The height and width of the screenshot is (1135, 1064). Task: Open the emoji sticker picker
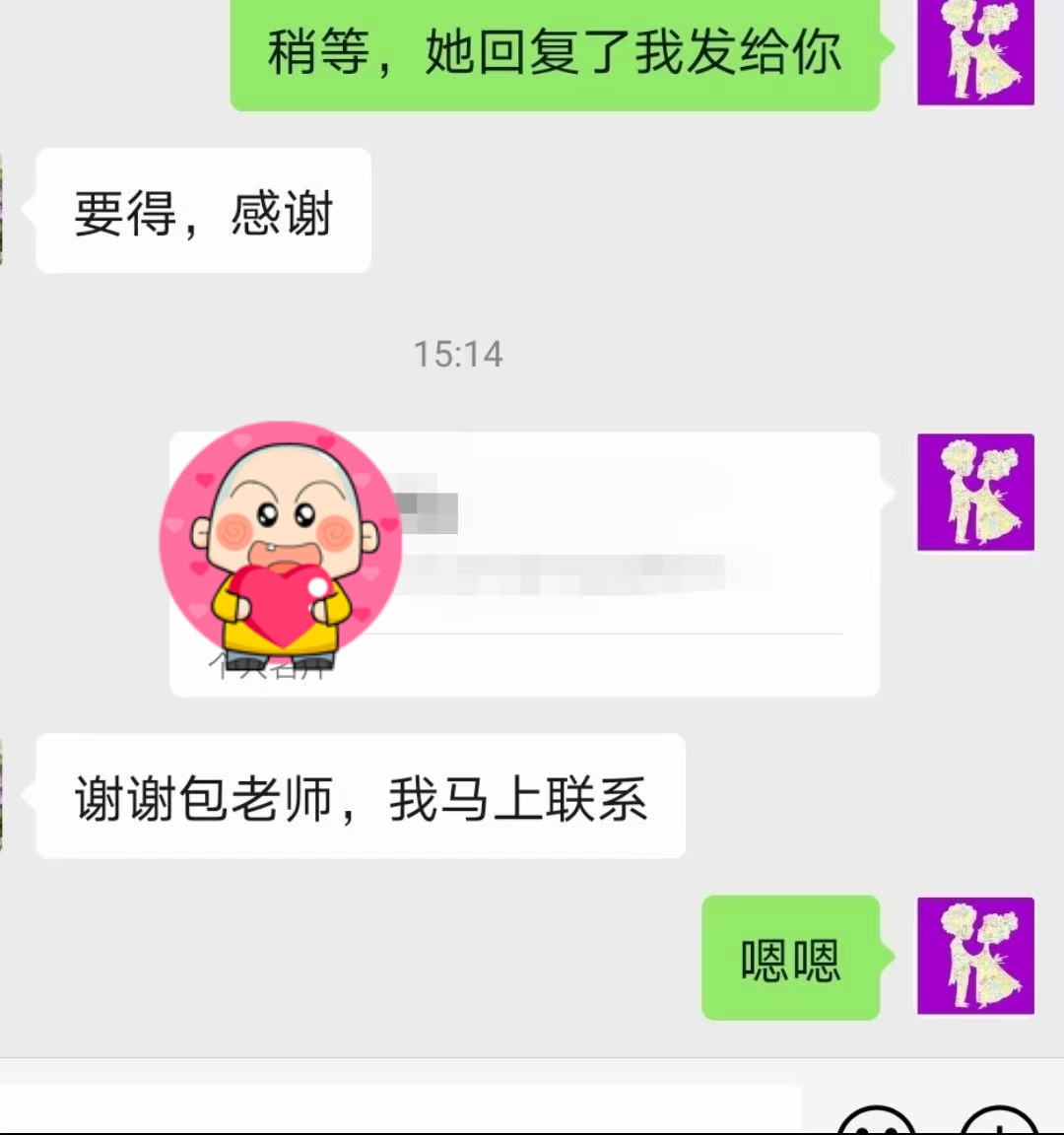coord(875,1123)
